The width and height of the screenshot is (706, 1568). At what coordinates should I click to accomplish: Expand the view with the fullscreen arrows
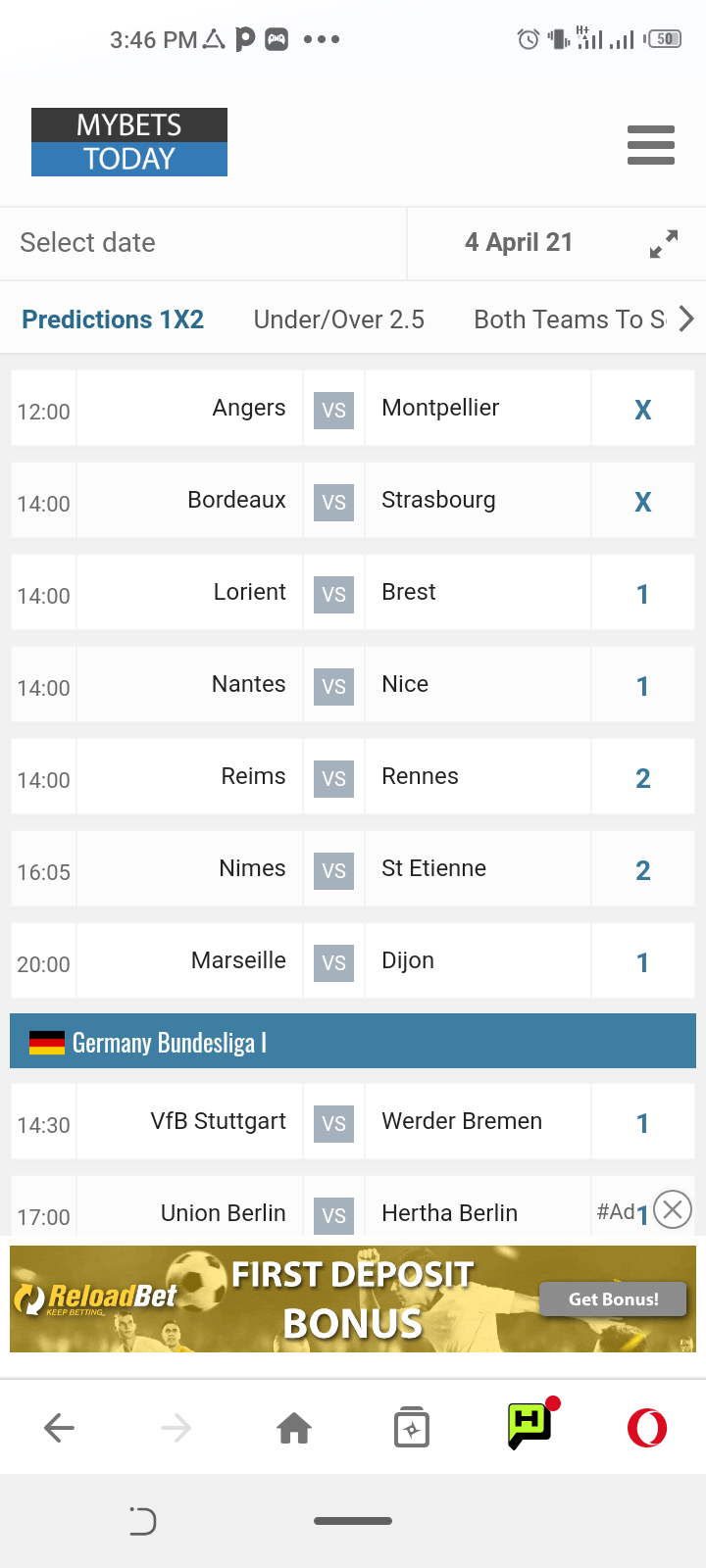pos(664,243)
